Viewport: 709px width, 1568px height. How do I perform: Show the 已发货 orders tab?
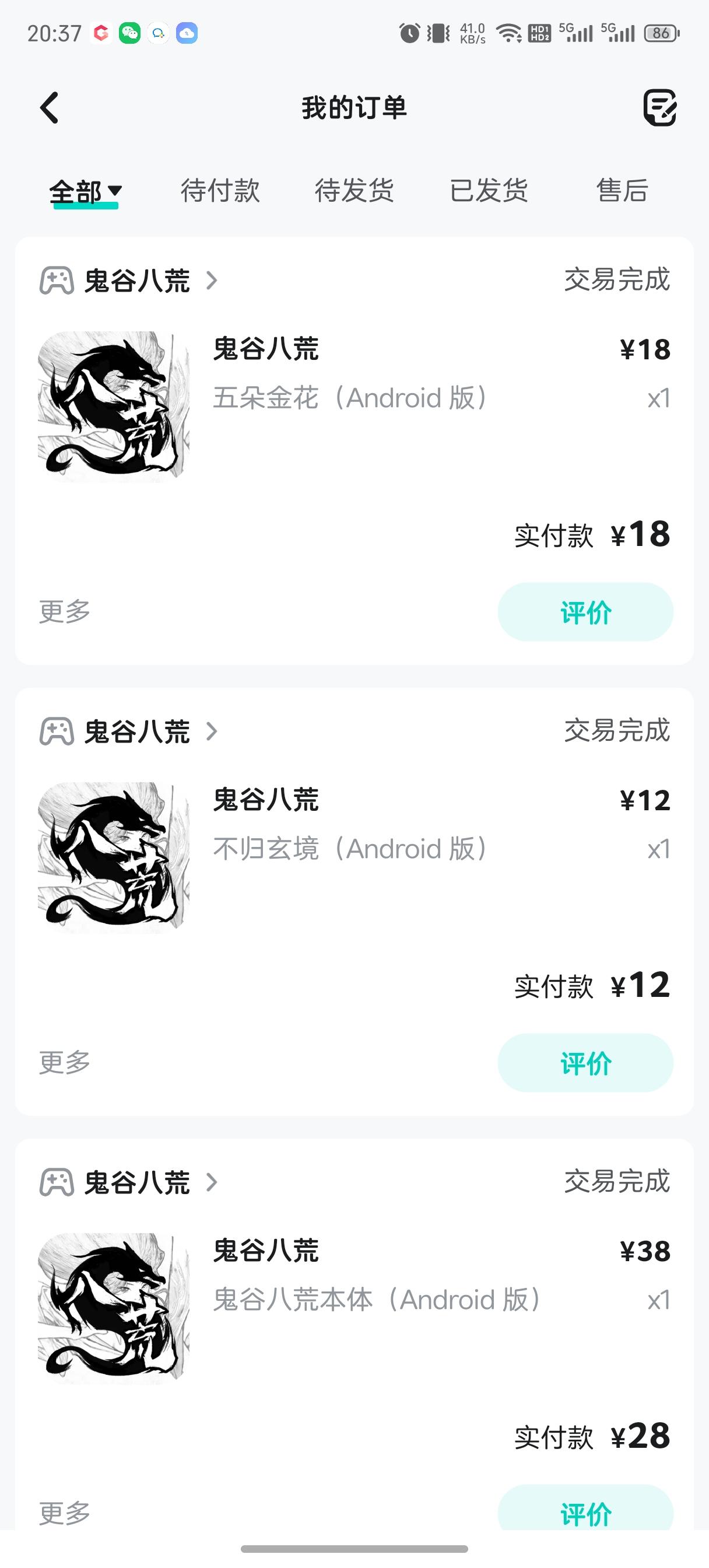point(489,191)
